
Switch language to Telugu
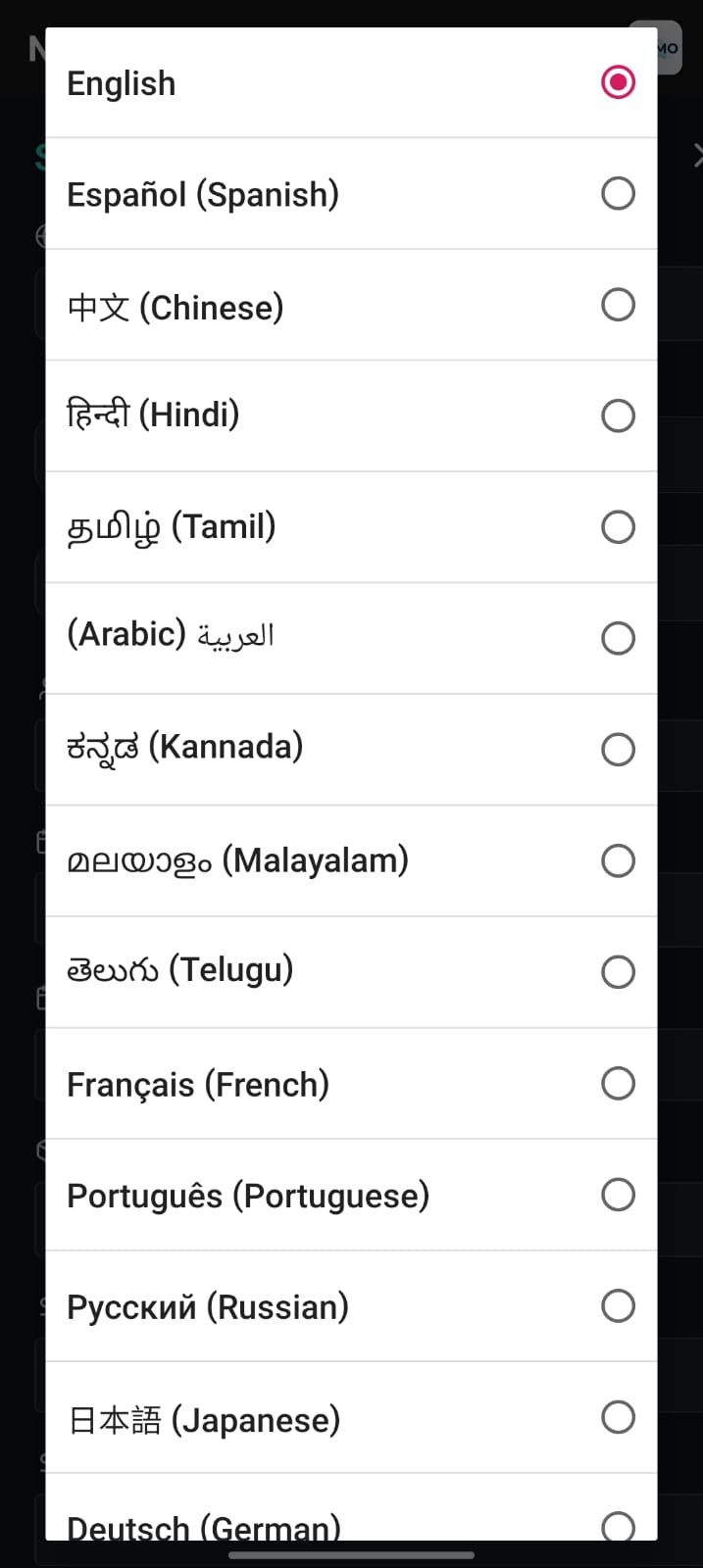(x=618, y=972)
